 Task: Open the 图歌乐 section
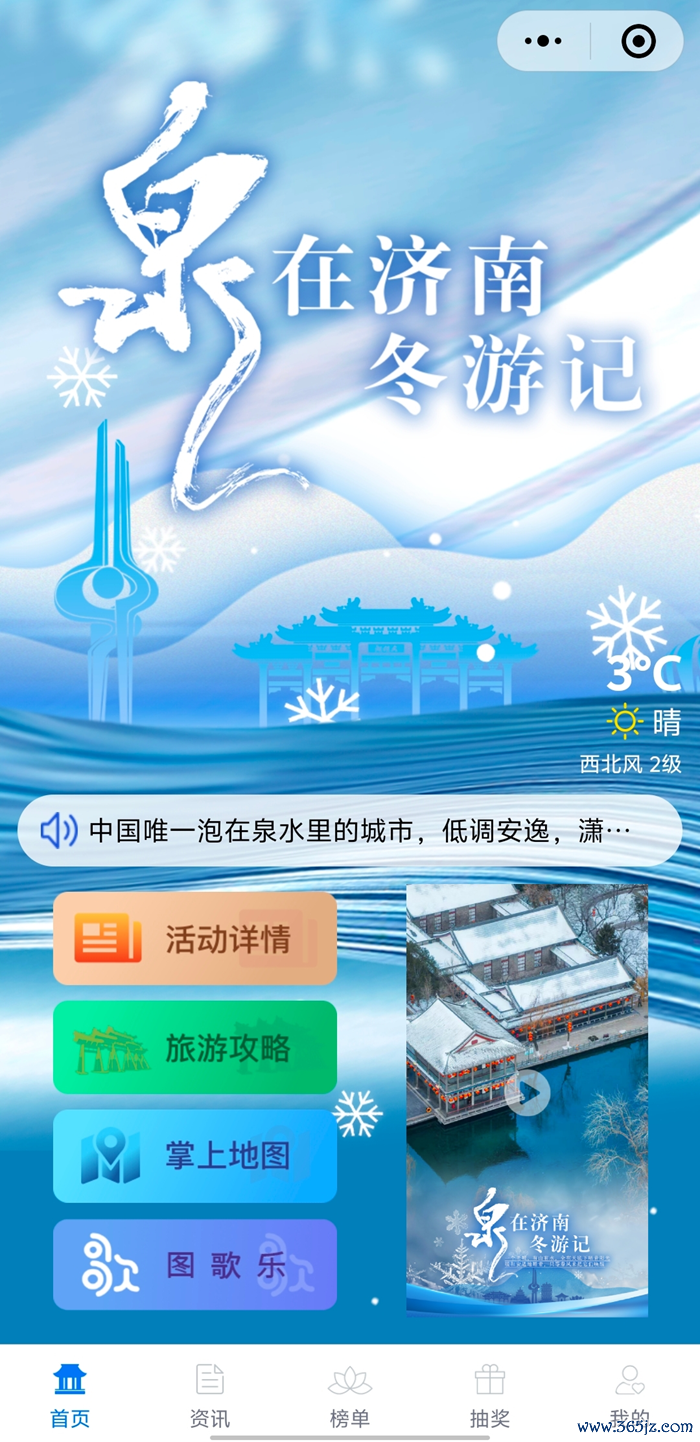click(x=195, y=1264)
